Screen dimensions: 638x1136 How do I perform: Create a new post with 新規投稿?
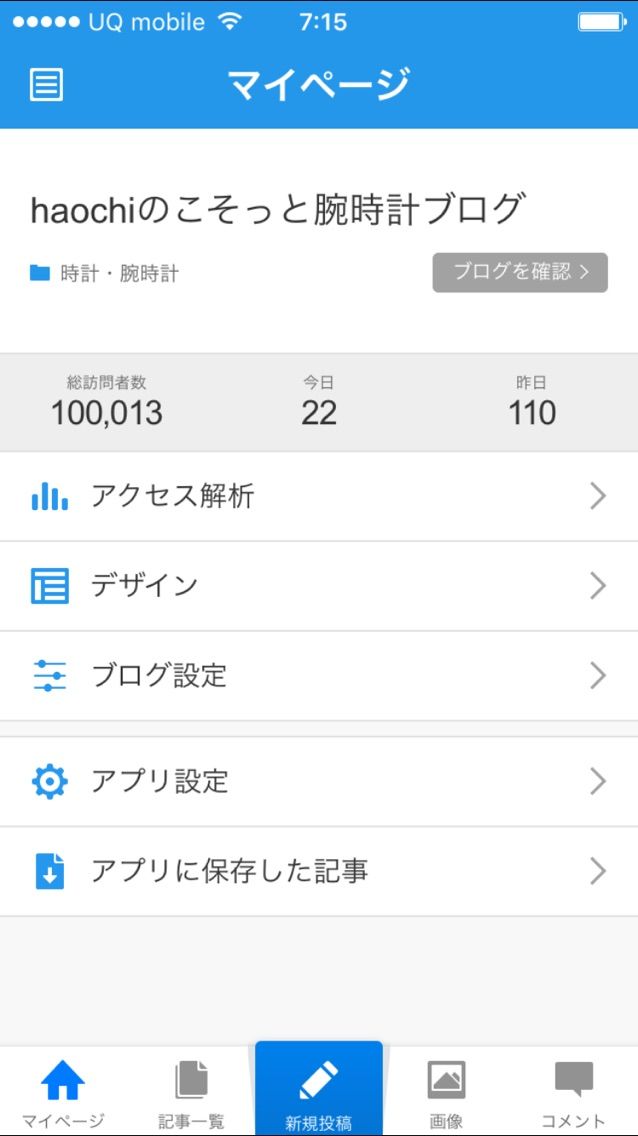[319, 1090]
